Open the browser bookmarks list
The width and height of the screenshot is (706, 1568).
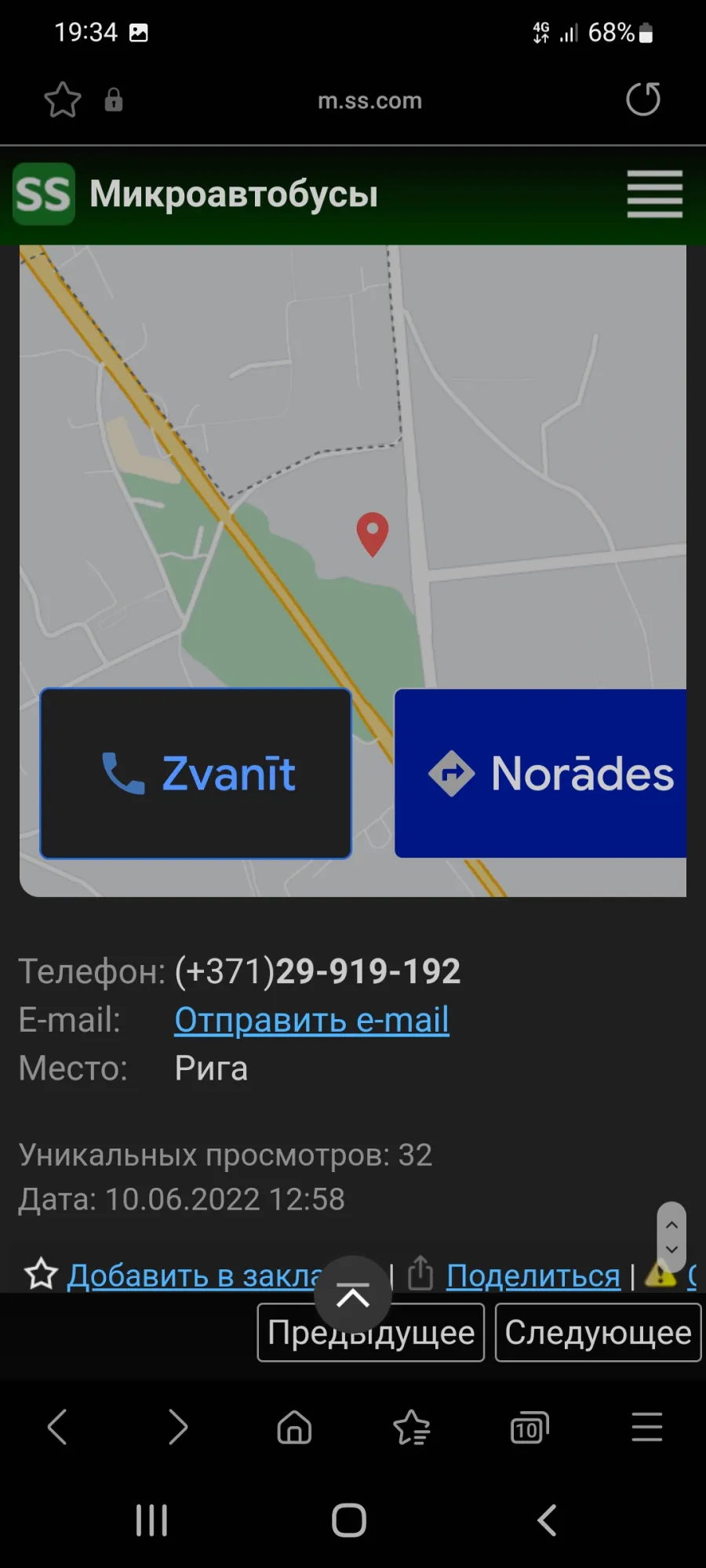coord(412,1427)
